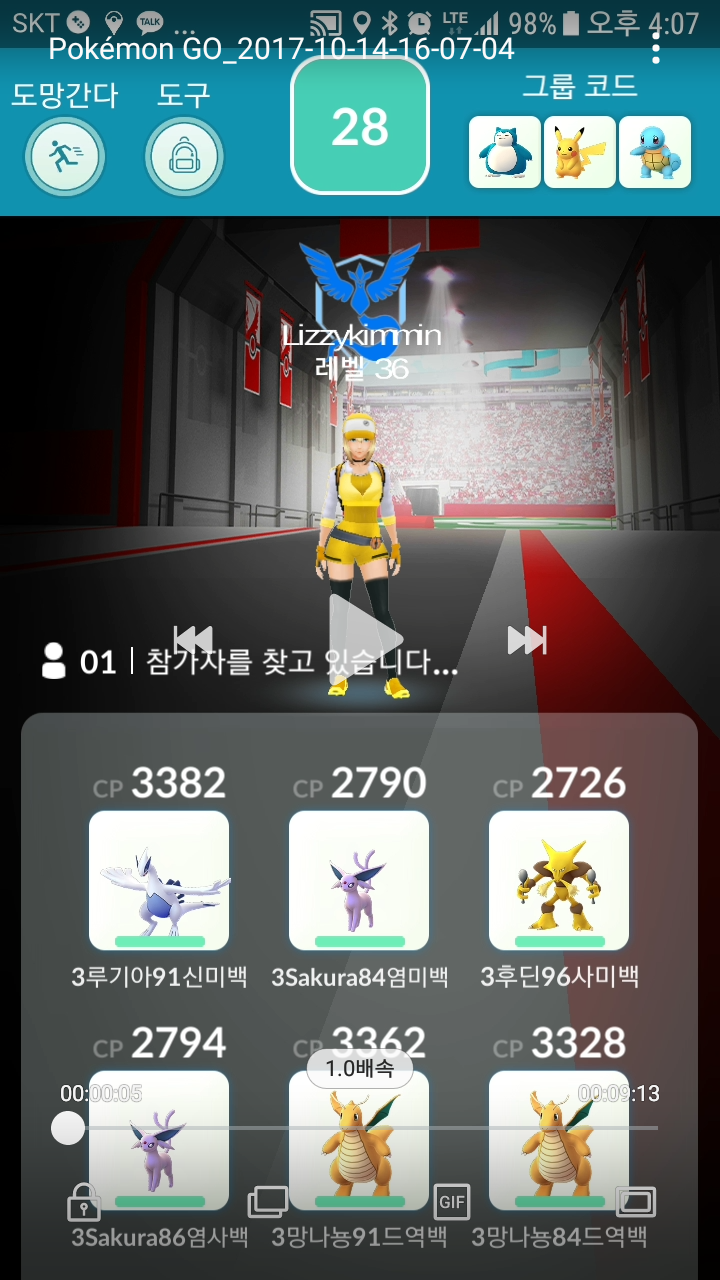The image size is (720, 1280).
Task: Open the video player overflow menu
Action: 656,47
